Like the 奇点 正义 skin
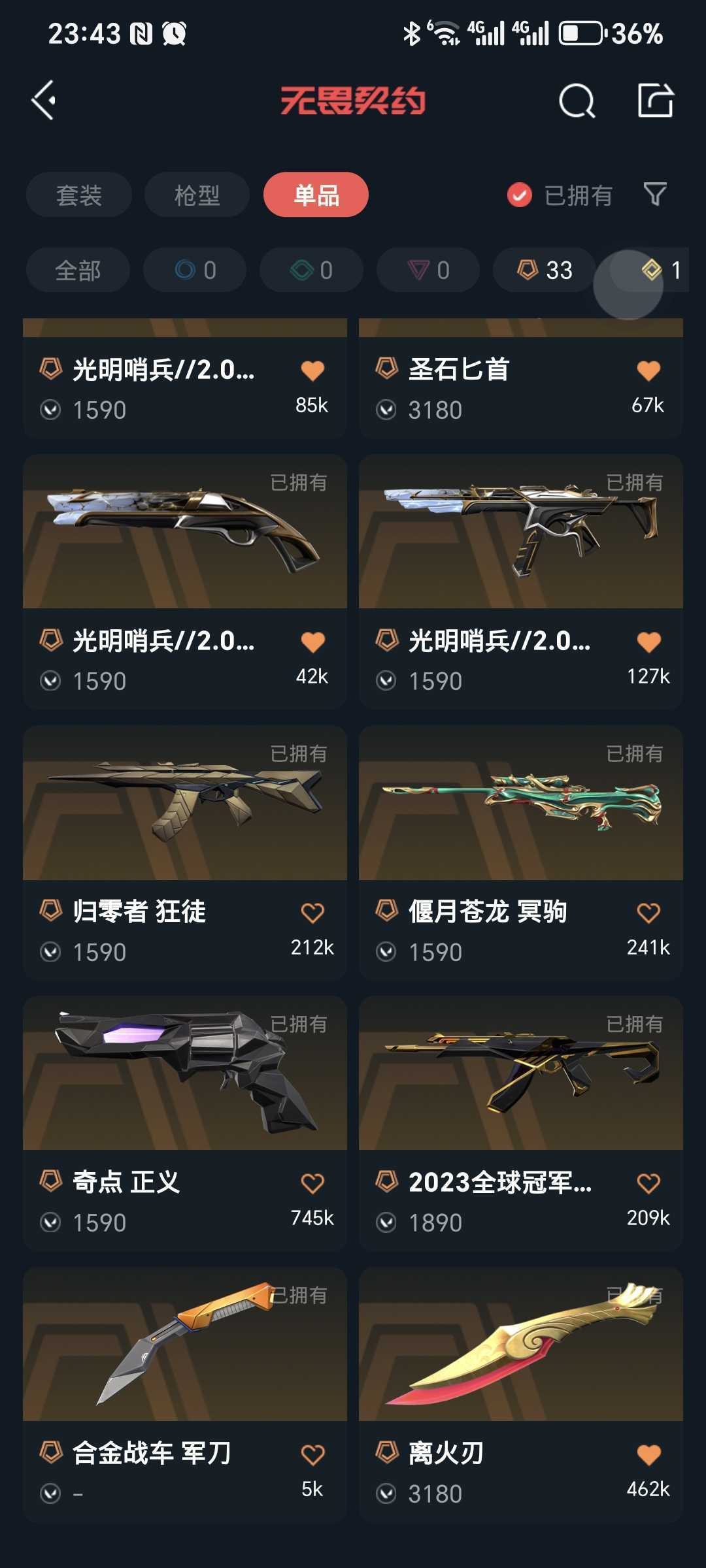 312,1183
